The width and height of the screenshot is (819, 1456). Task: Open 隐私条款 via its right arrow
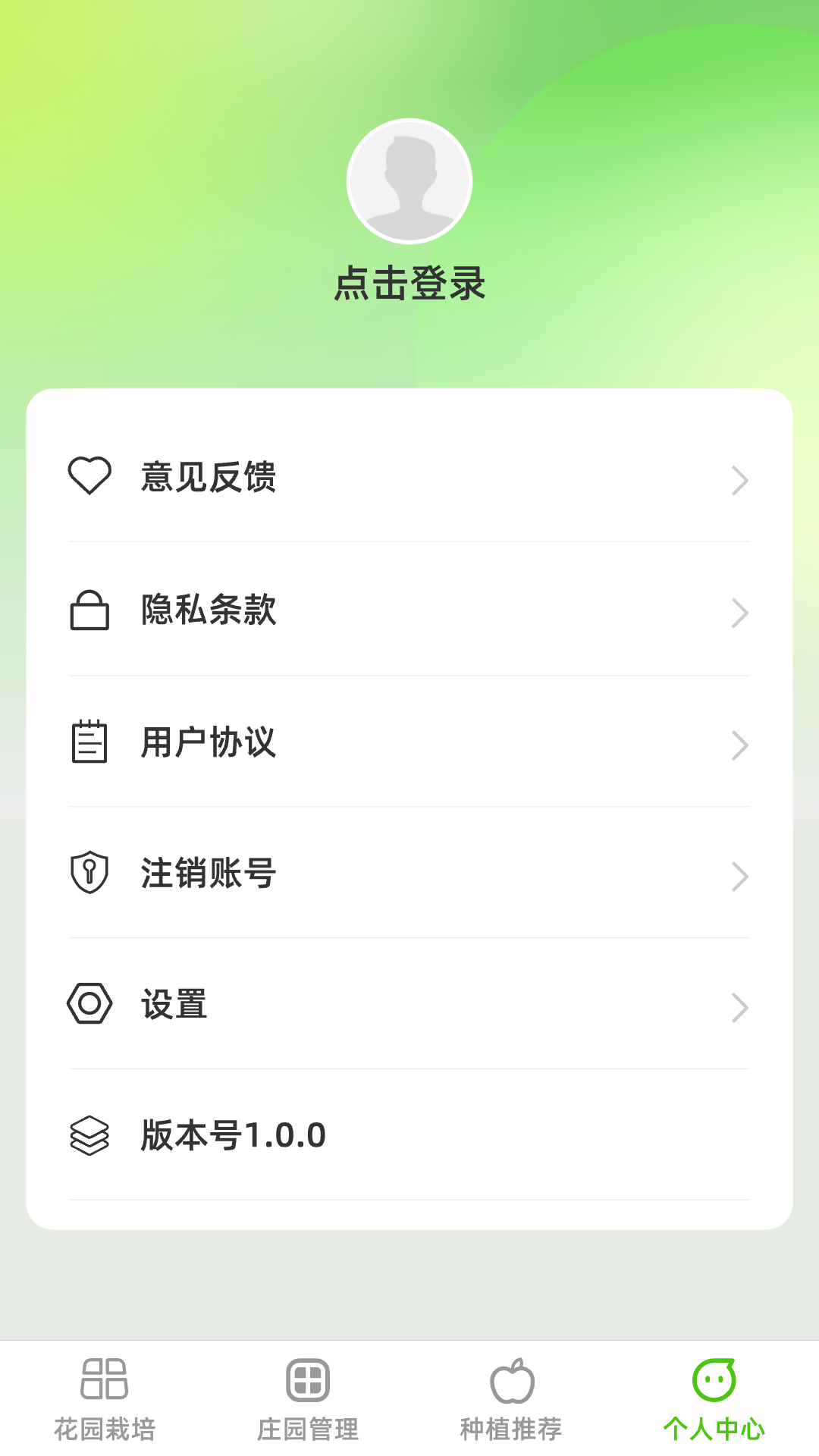coord(740,613)
